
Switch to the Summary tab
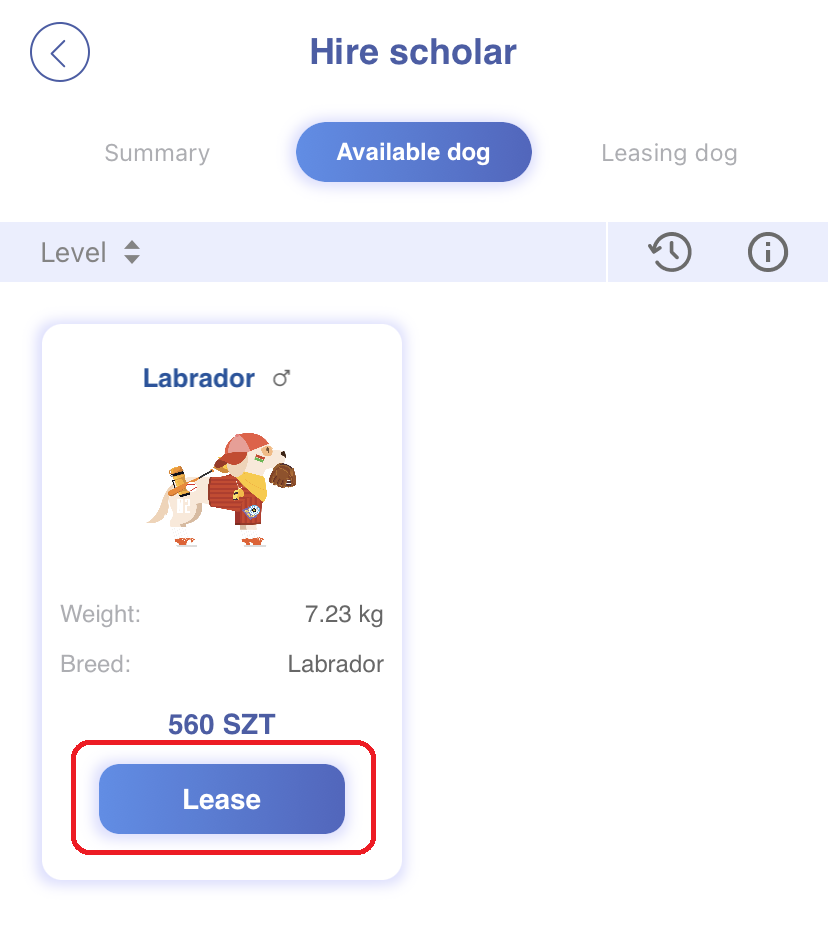click(x=157, y=153)
